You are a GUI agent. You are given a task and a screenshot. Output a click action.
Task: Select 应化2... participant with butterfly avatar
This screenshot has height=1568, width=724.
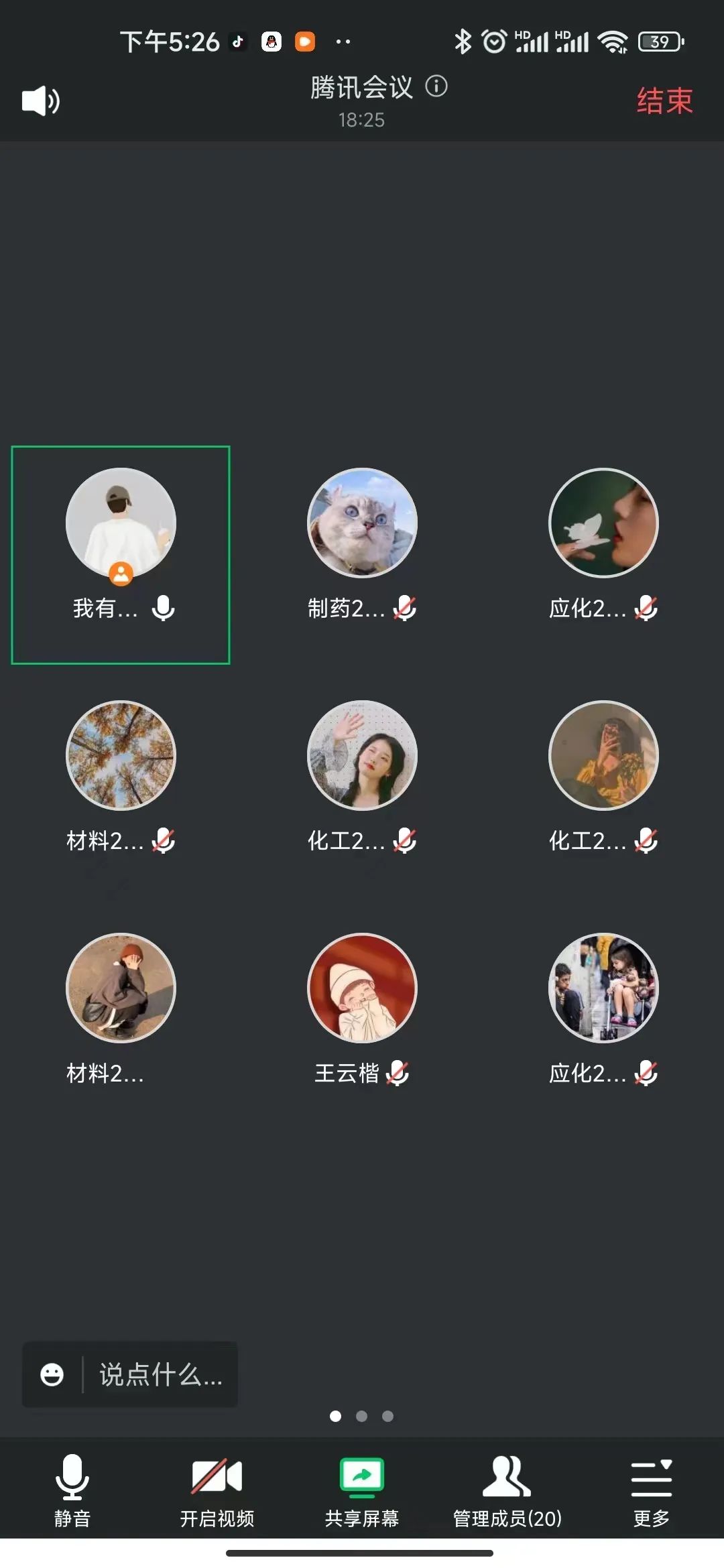coord(603,523)
